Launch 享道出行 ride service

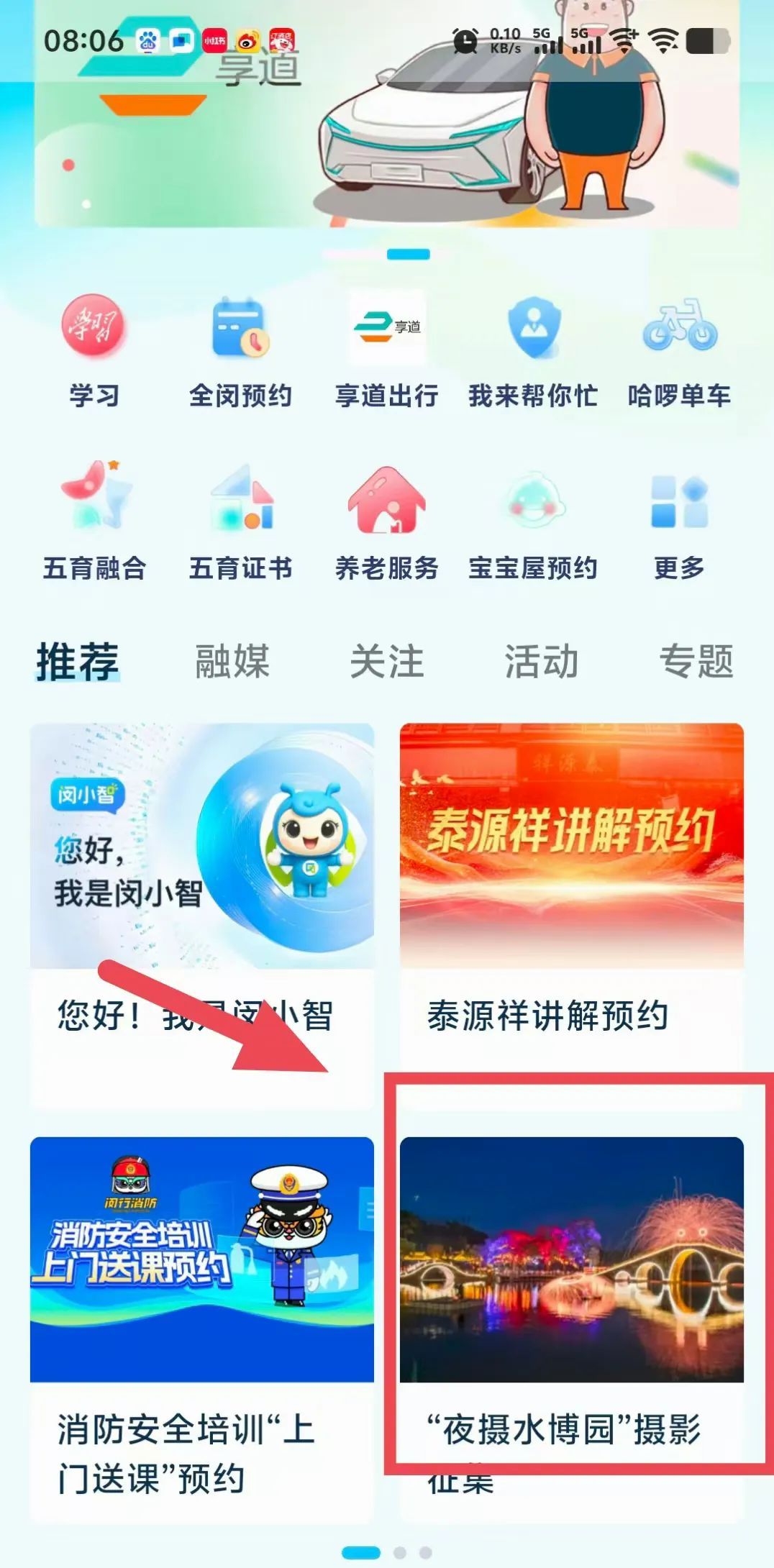click(387, 354)
